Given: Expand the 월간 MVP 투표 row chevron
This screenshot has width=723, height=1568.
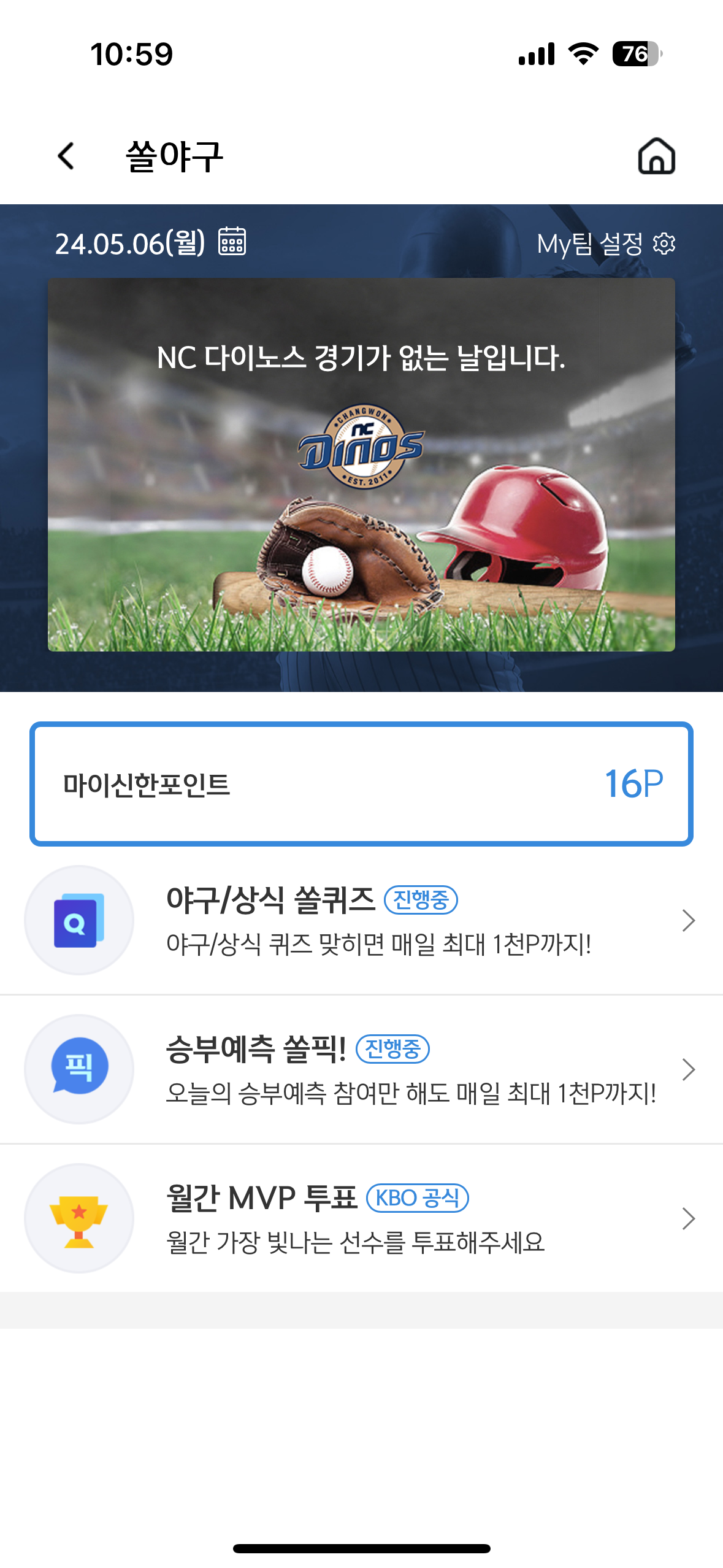Looking at the screenshot, I should click(689, 1220).
